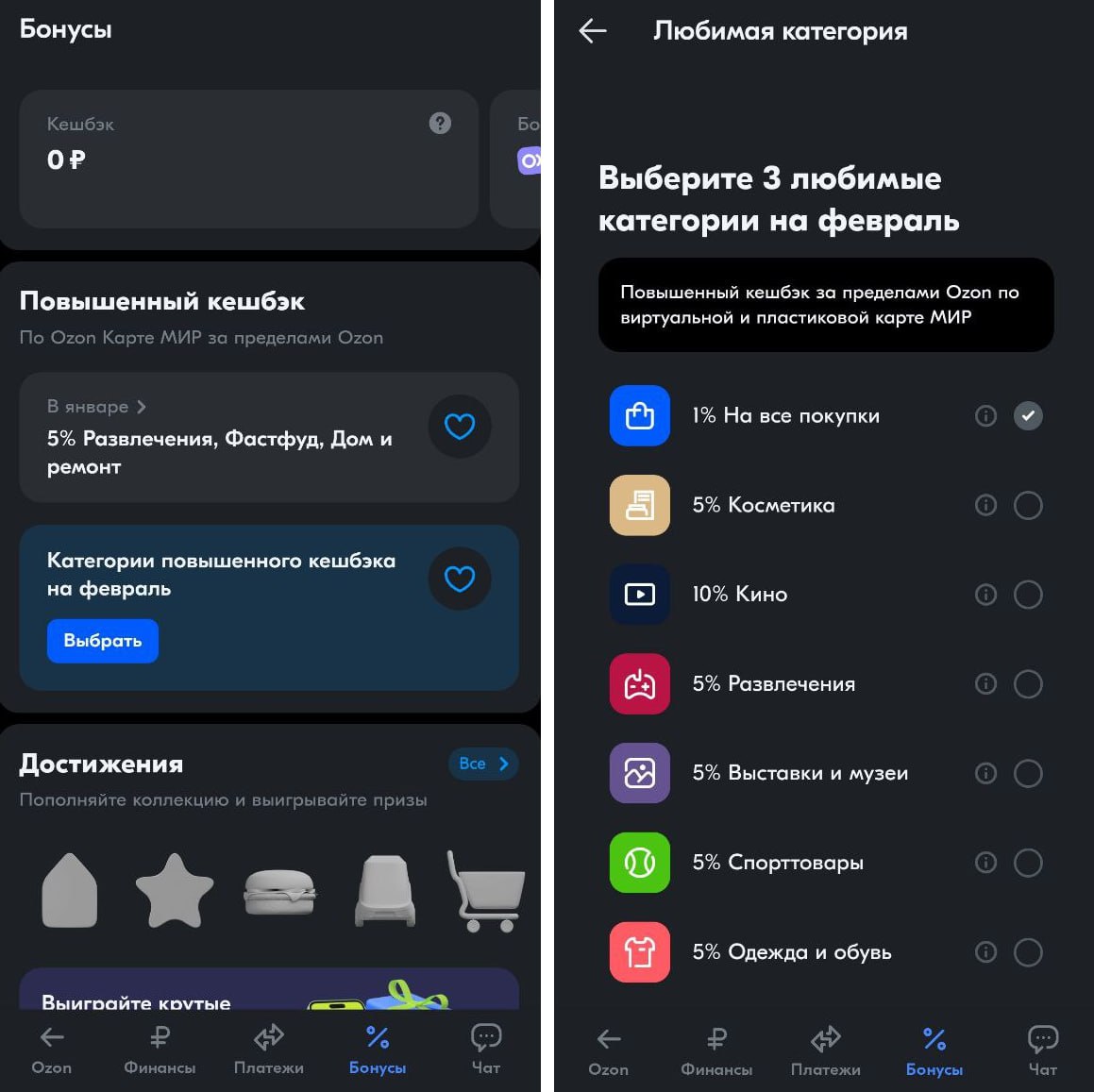Viewport: 1094px width, 1092px height.
Task: Select the 10% Кино category
Action: click(x=1028, y=595)
